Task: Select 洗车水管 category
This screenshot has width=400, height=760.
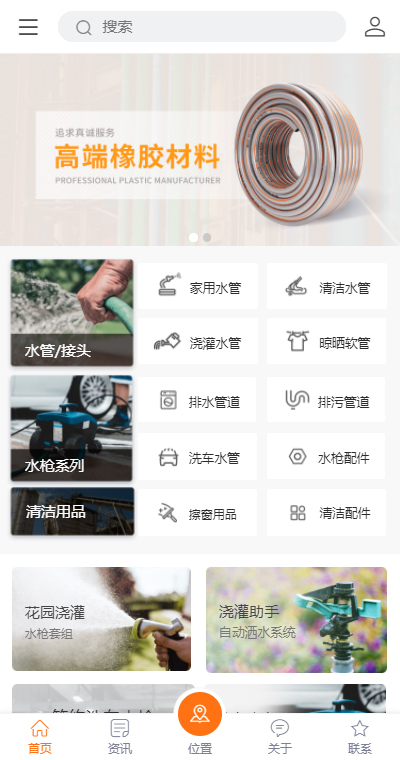Action: pyautogui.click(x=197, y=456)
